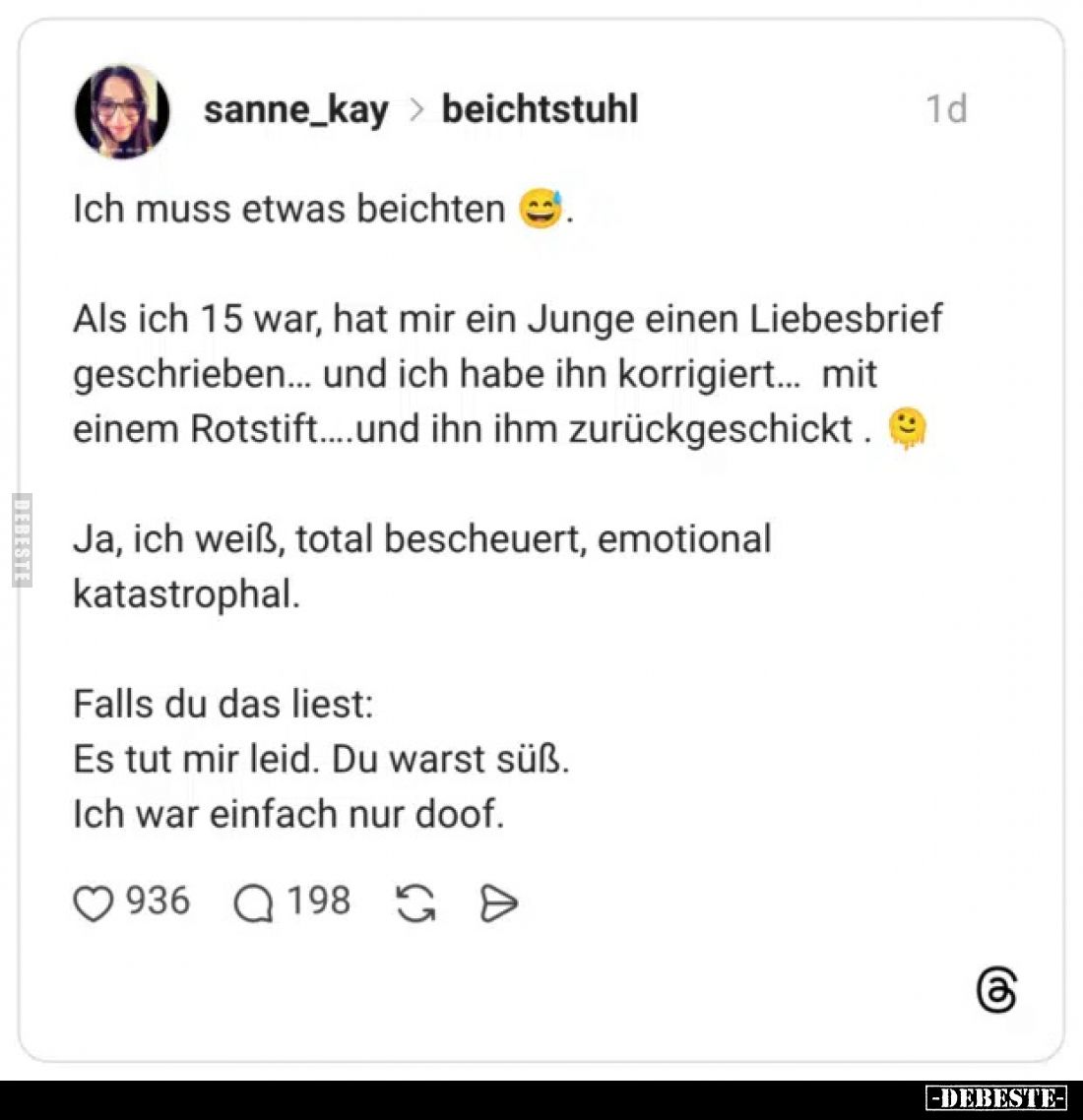
Task: Visit the beichtstuhl community page
Action: pyautogui.click(x=540, y=109)
